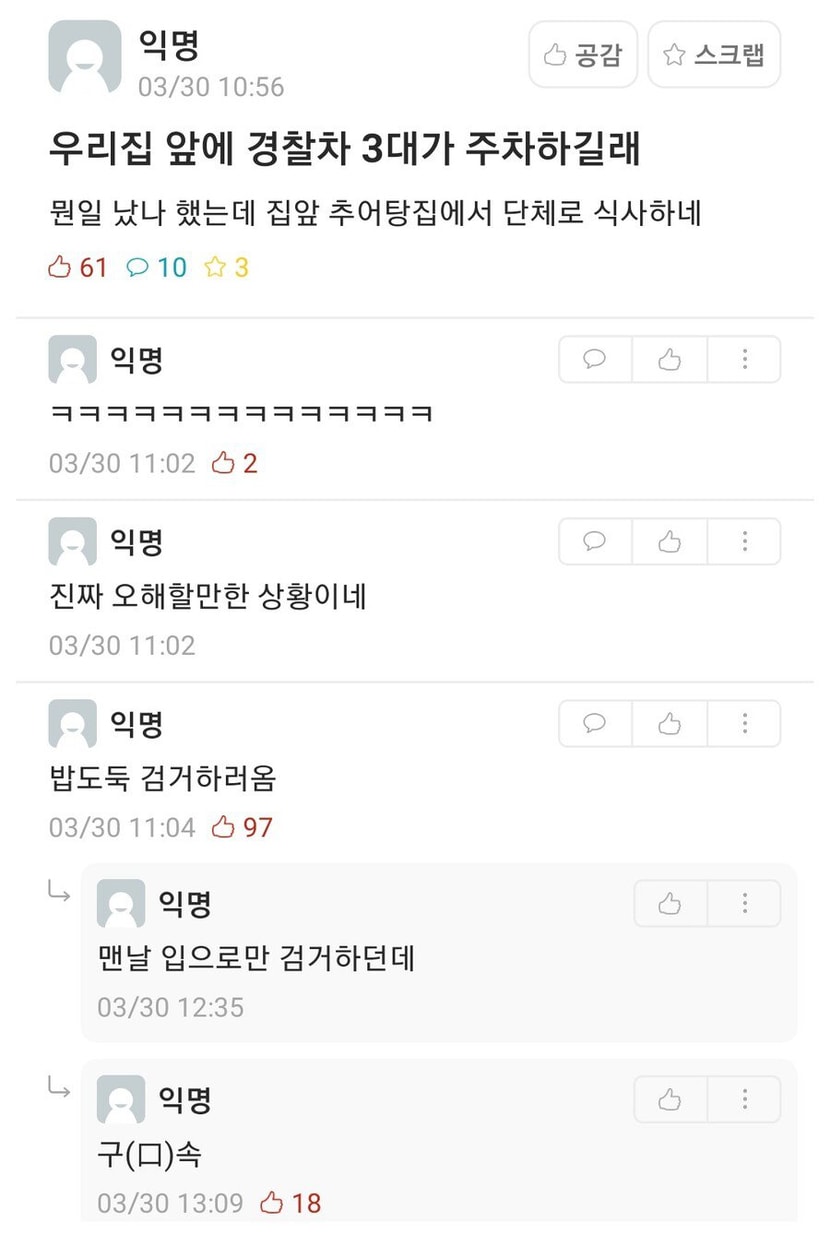Open more options on '진짜 오해할만한 상황이네' comment

(x=744, y=542)
